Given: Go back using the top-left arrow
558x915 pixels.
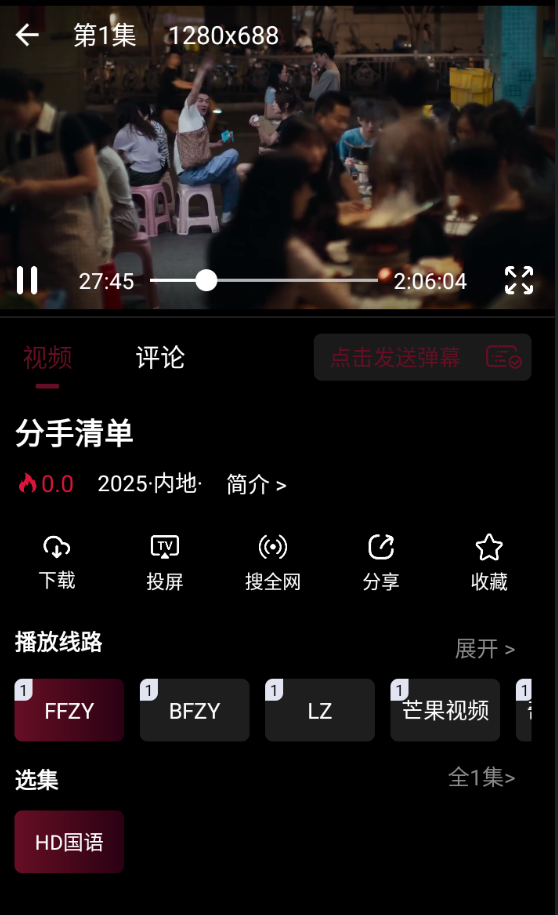Looking at the screenshot, I should [27, 36].
